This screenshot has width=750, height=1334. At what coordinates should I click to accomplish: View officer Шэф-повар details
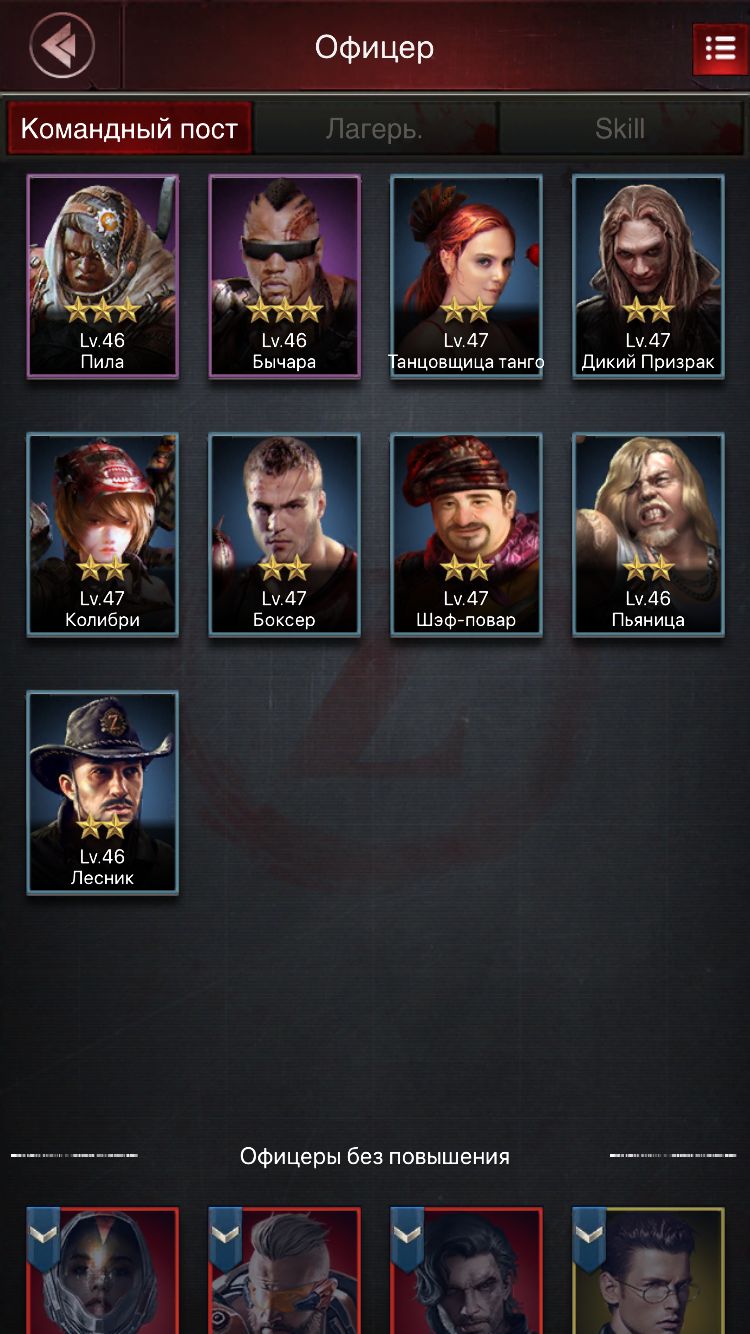click(x=466, y=534)
